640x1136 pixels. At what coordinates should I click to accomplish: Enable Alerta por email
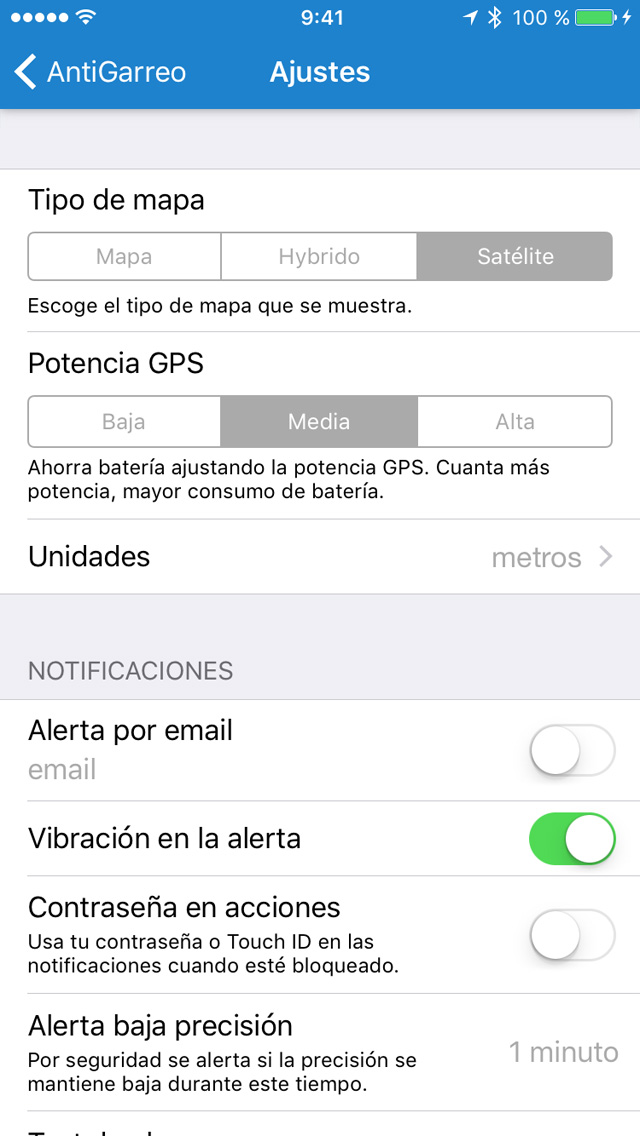click(x=571, y=750)
